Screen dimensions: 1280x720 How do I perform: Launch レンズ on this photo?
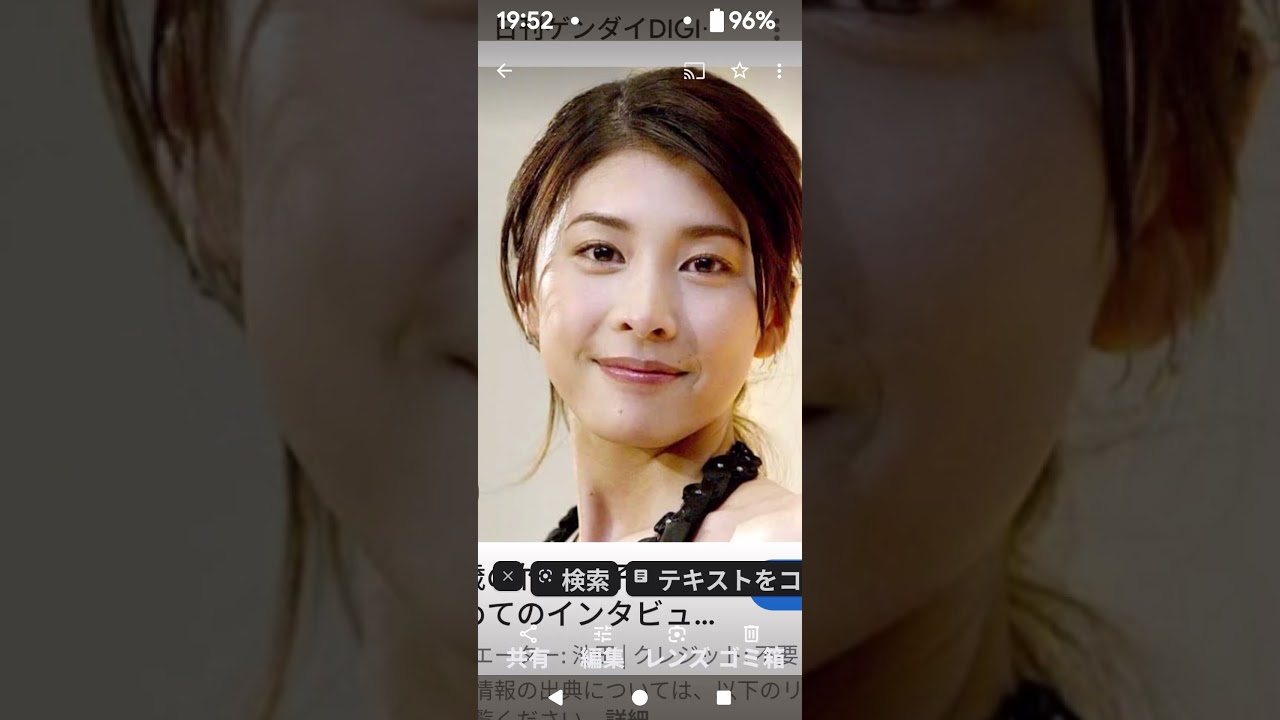(x=677, y=646)
